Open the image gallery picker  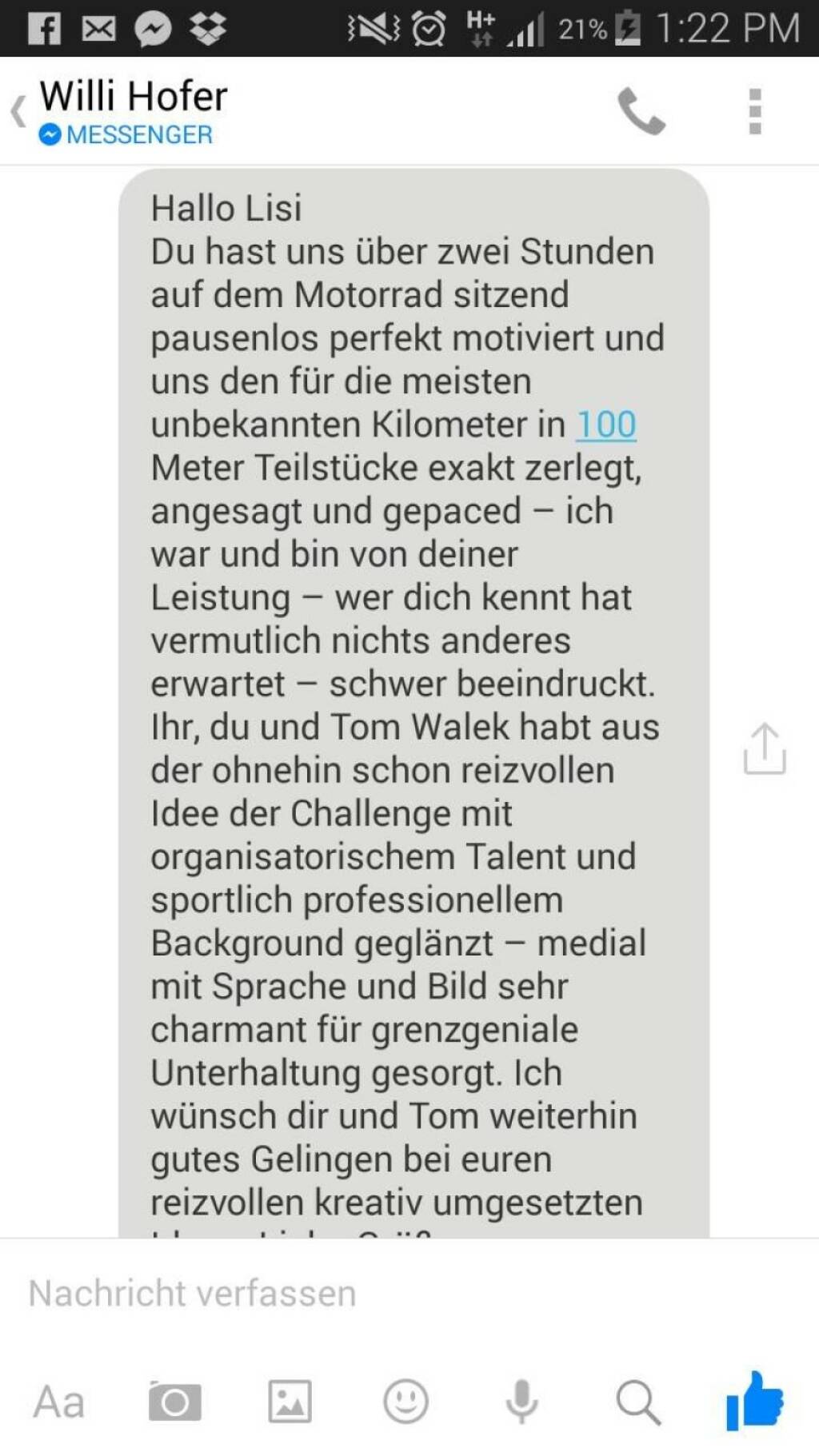(x=290, y=1402)
